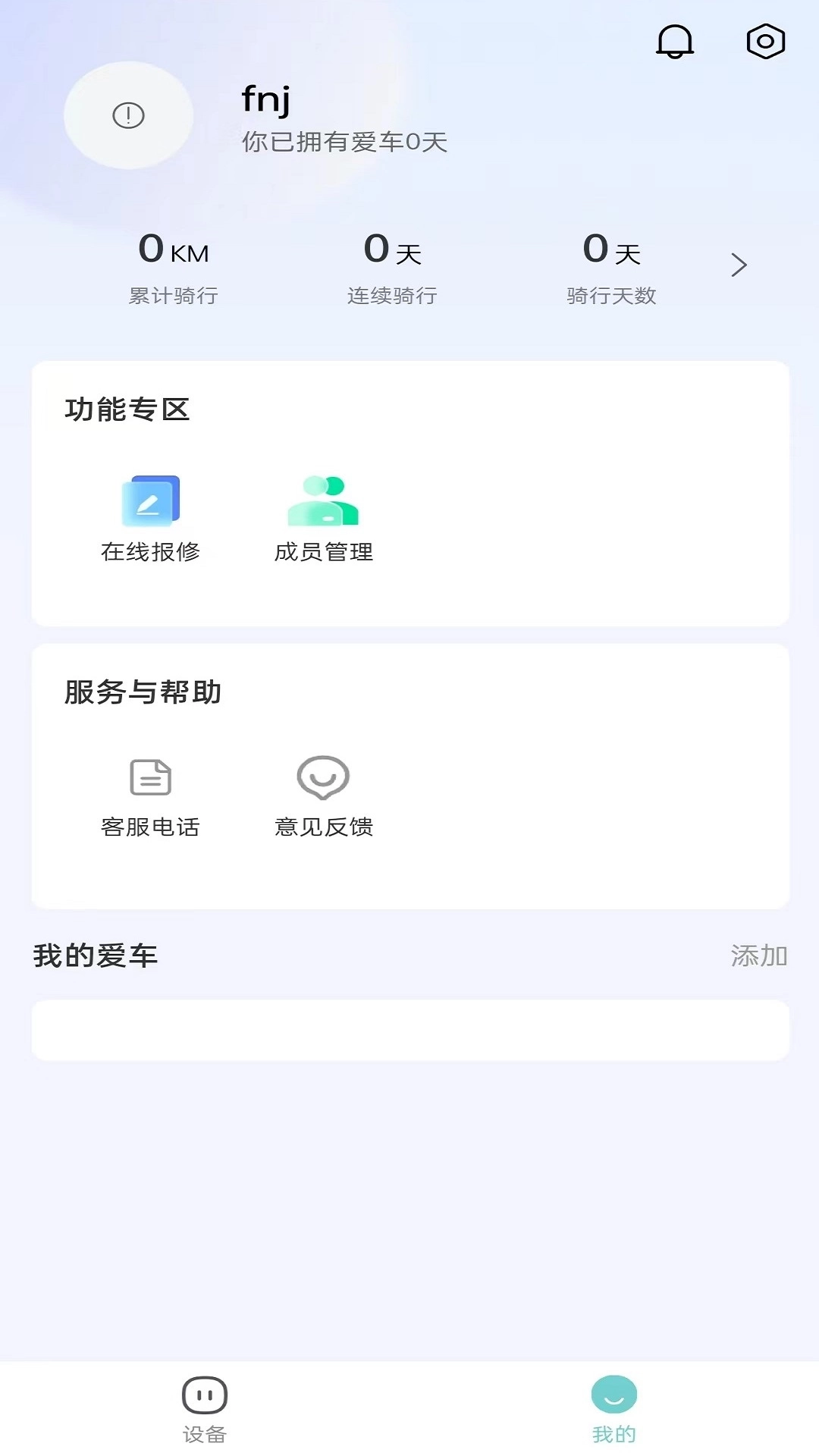Viewport: 819px width, 1456px height.
Task: Open the 成员管理 member management icon
Action: click(324, 500)
